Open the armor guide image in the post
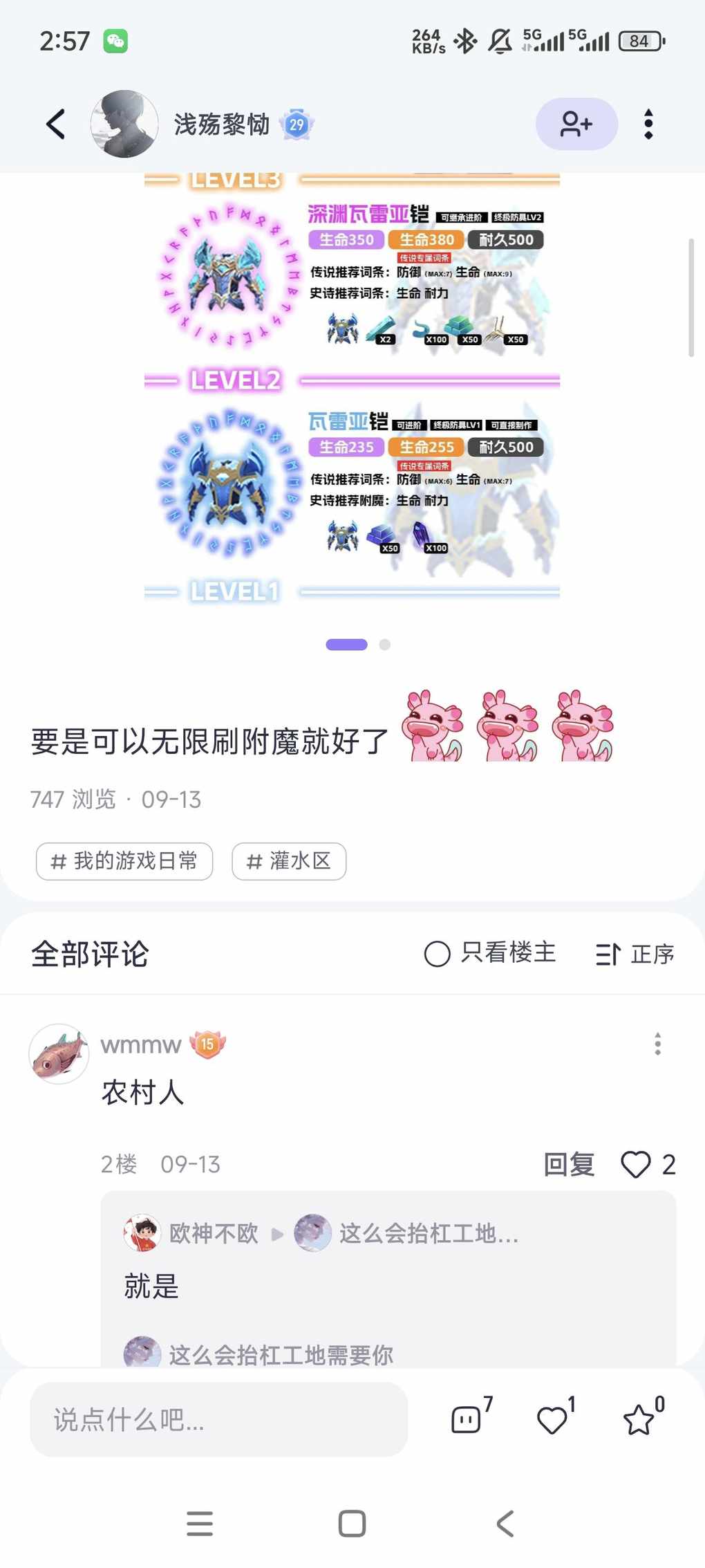The height and width of the screenshot is (1568, 705). 352,387
